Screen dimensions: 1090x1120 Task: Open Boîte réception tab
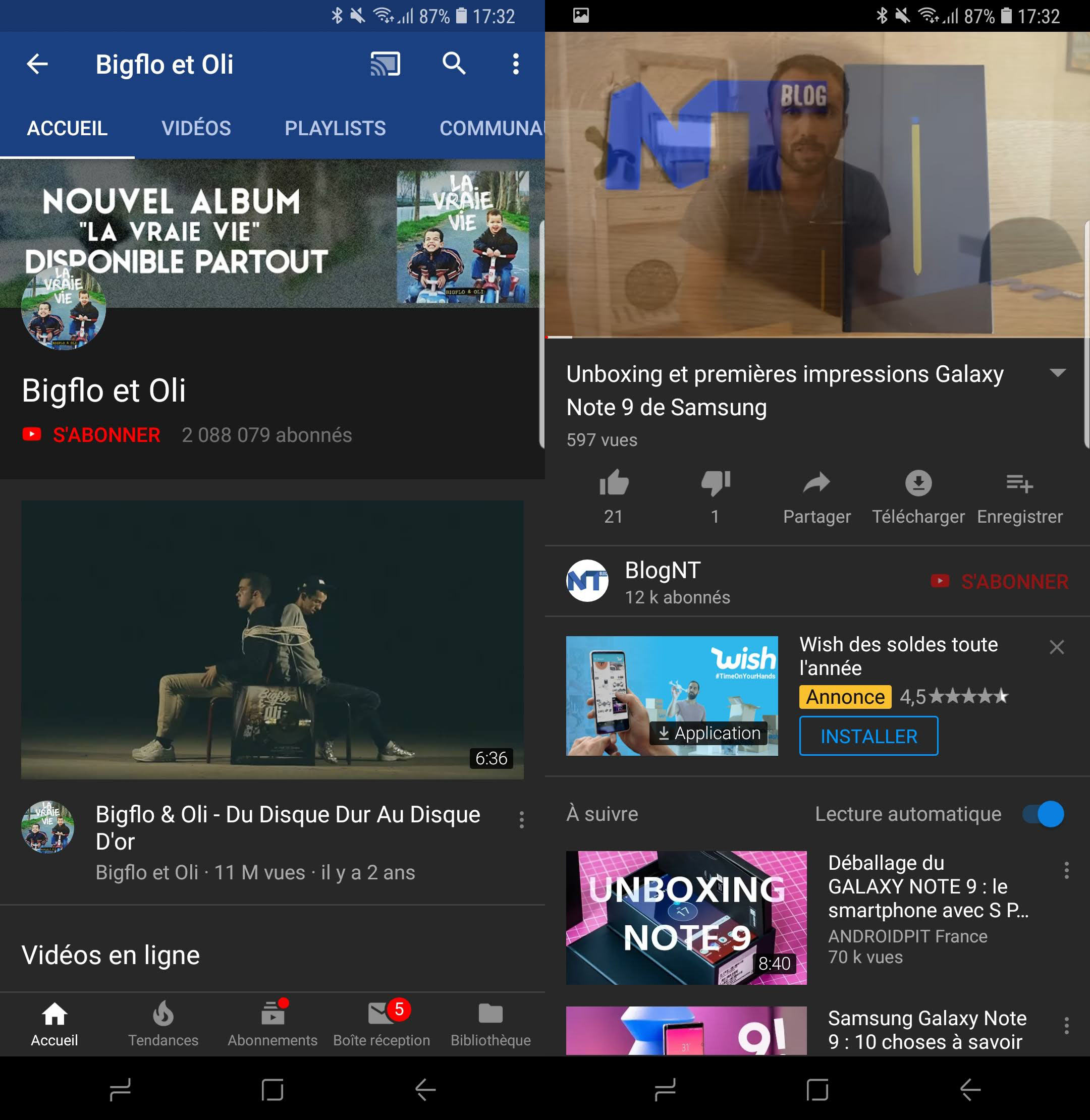381,1025
